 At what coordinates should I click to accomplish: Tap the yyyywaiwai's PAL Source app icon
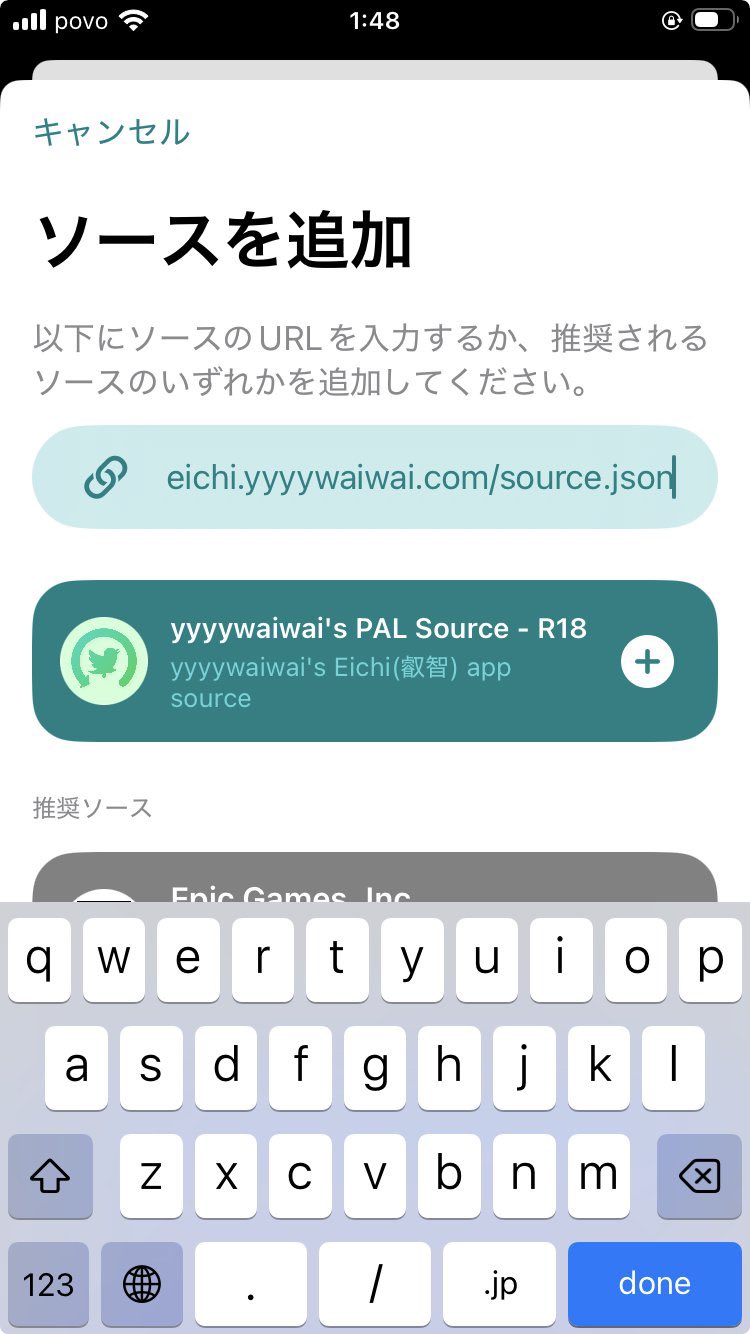click(104, 660)
